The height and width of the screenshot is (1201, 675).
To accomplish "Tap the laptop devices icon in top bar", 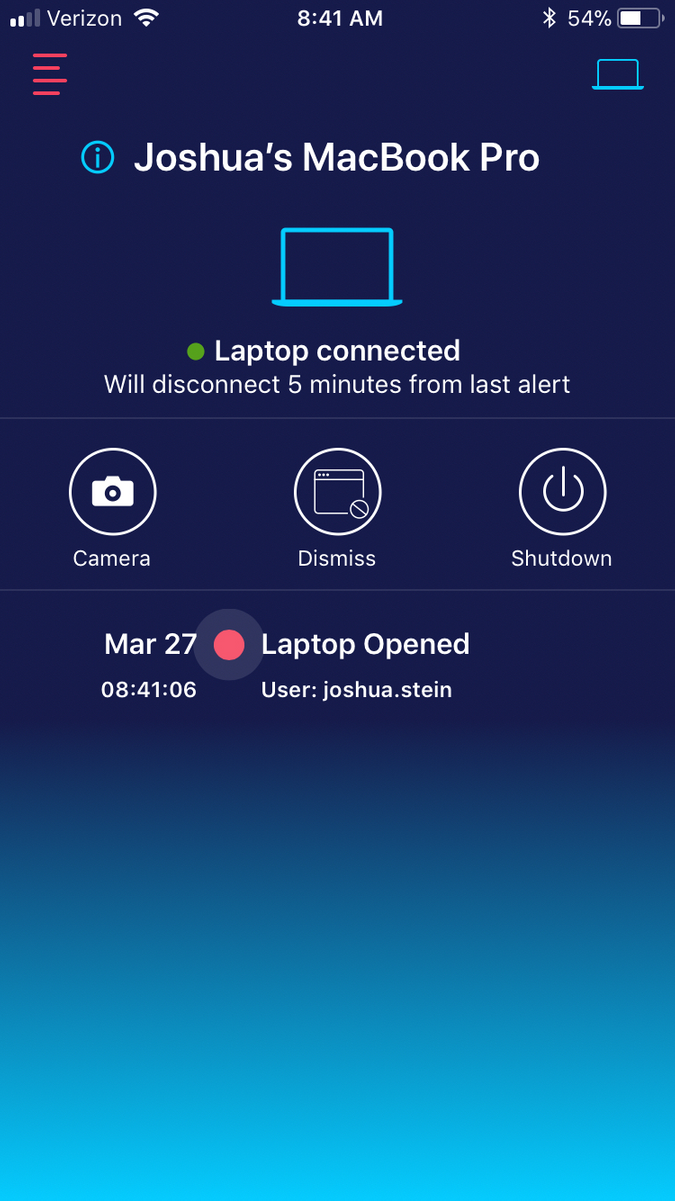I will [x=617, y=75].
